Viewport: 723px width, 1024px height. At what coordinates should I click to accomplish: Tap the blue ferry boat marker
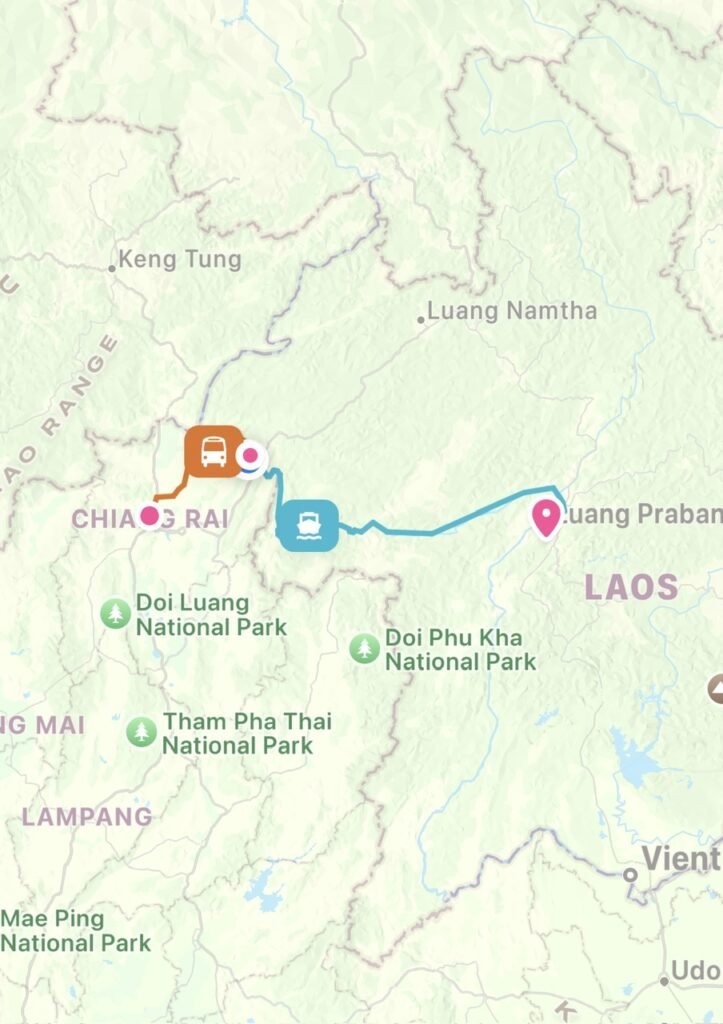[x=308, y=524]
